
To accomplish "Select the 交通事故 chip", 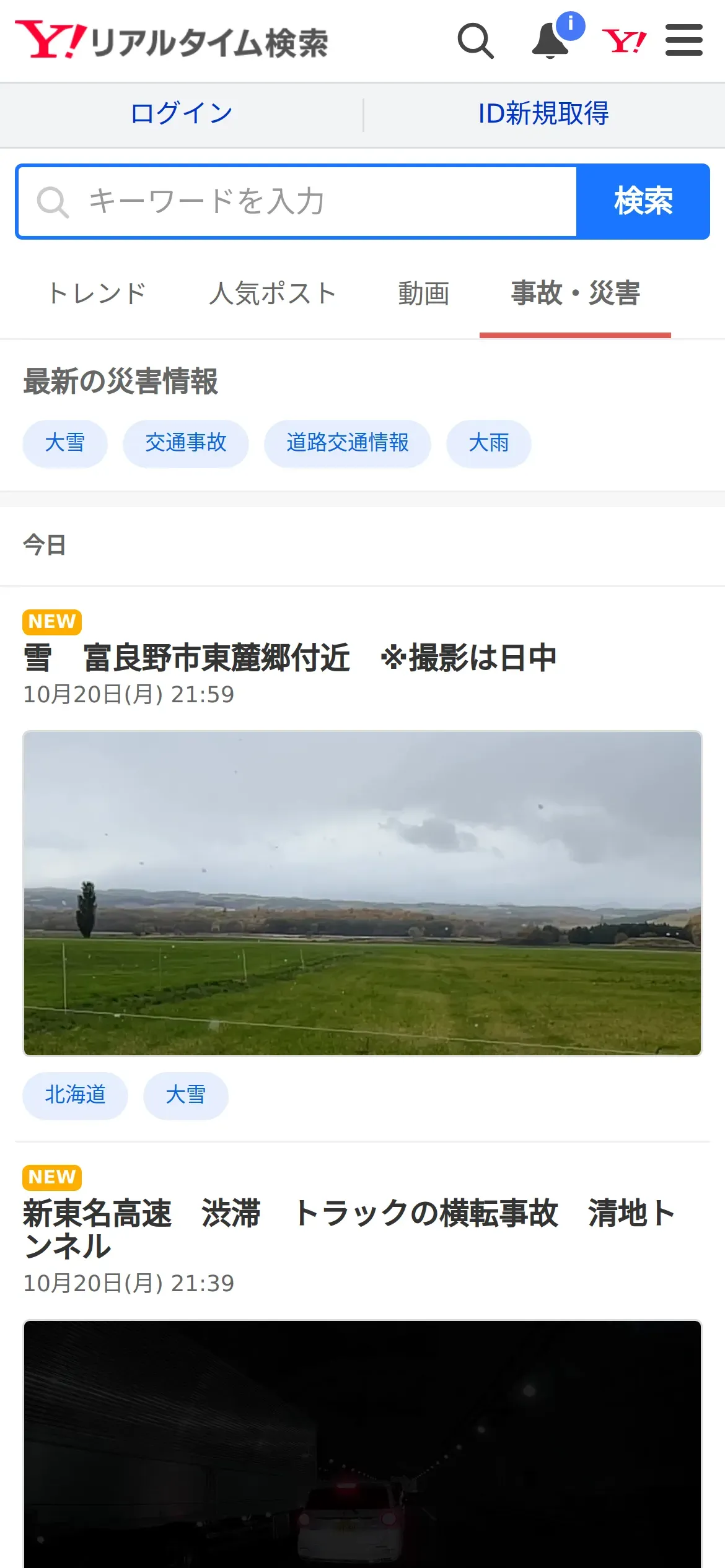I will [x=186, y=443].
